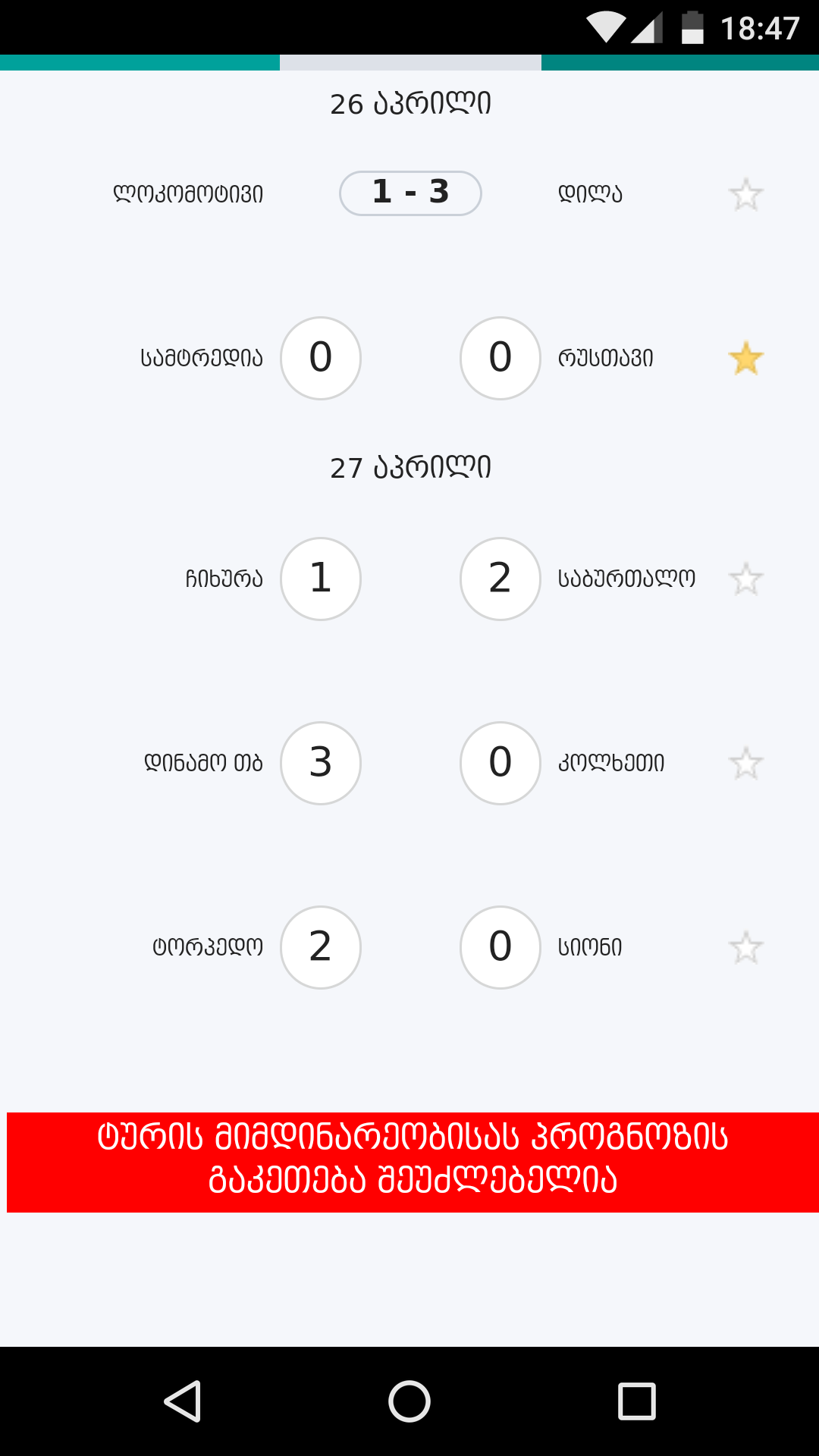
Task: Open recent apps from the navigation bar
Action: pyautogui.click(x=637, y=1401)
